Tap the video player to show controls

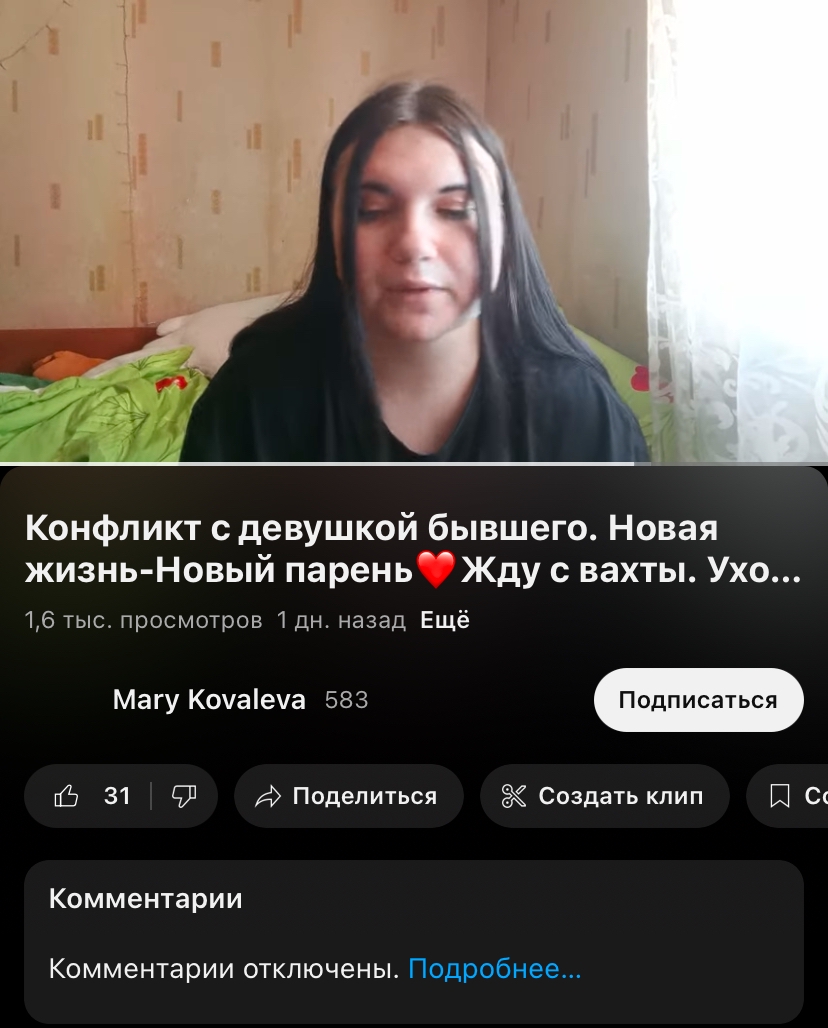pyautogui.click(x=414, y=230)
